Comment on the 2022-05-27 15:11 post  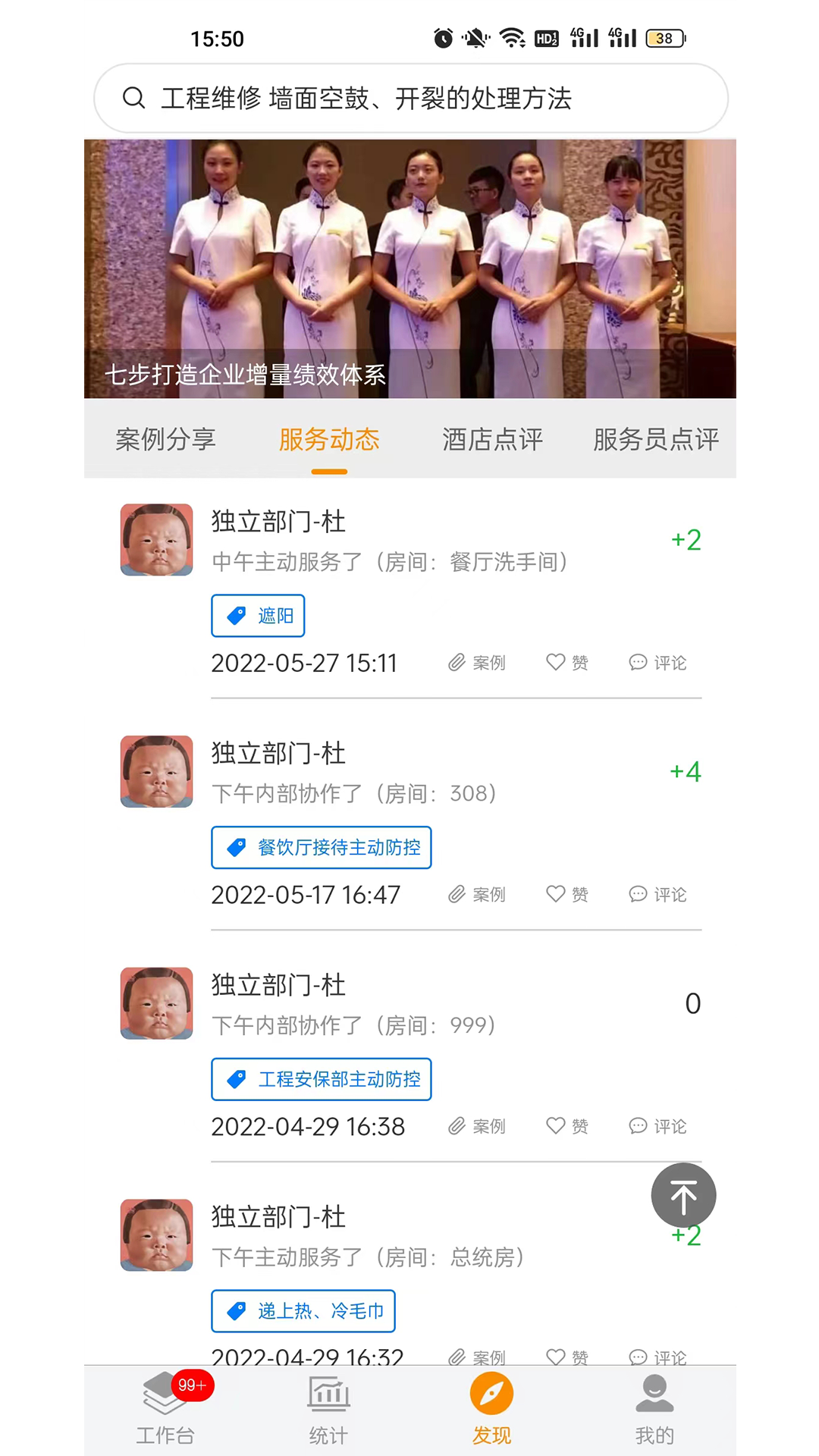pos(657,663)
